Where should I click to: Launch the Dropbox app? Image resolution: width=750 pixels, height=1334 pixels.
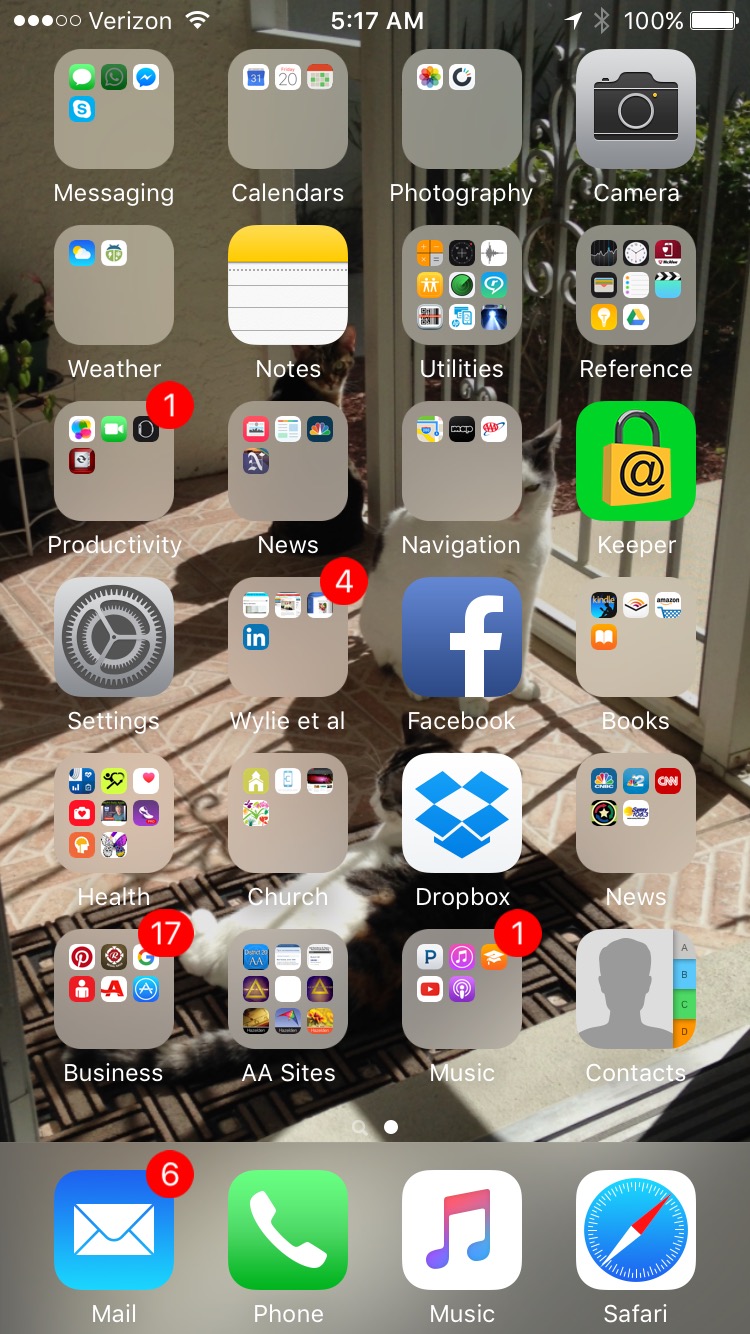(x=462, y=813)
